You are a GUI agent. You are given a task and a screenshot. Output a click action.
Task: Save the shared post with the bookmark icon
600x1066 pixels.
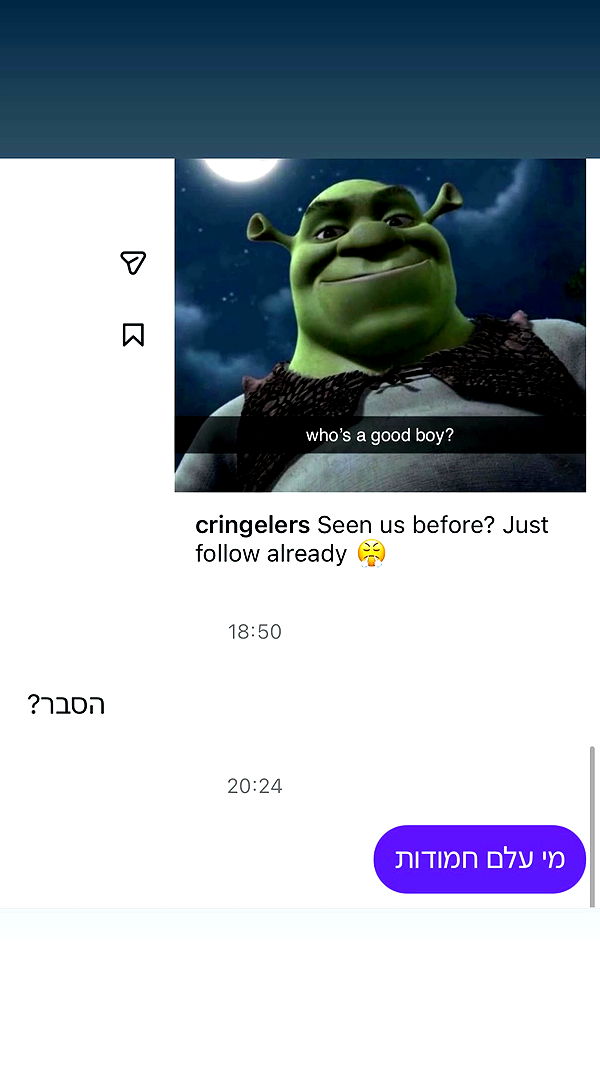tap(133, 335)
